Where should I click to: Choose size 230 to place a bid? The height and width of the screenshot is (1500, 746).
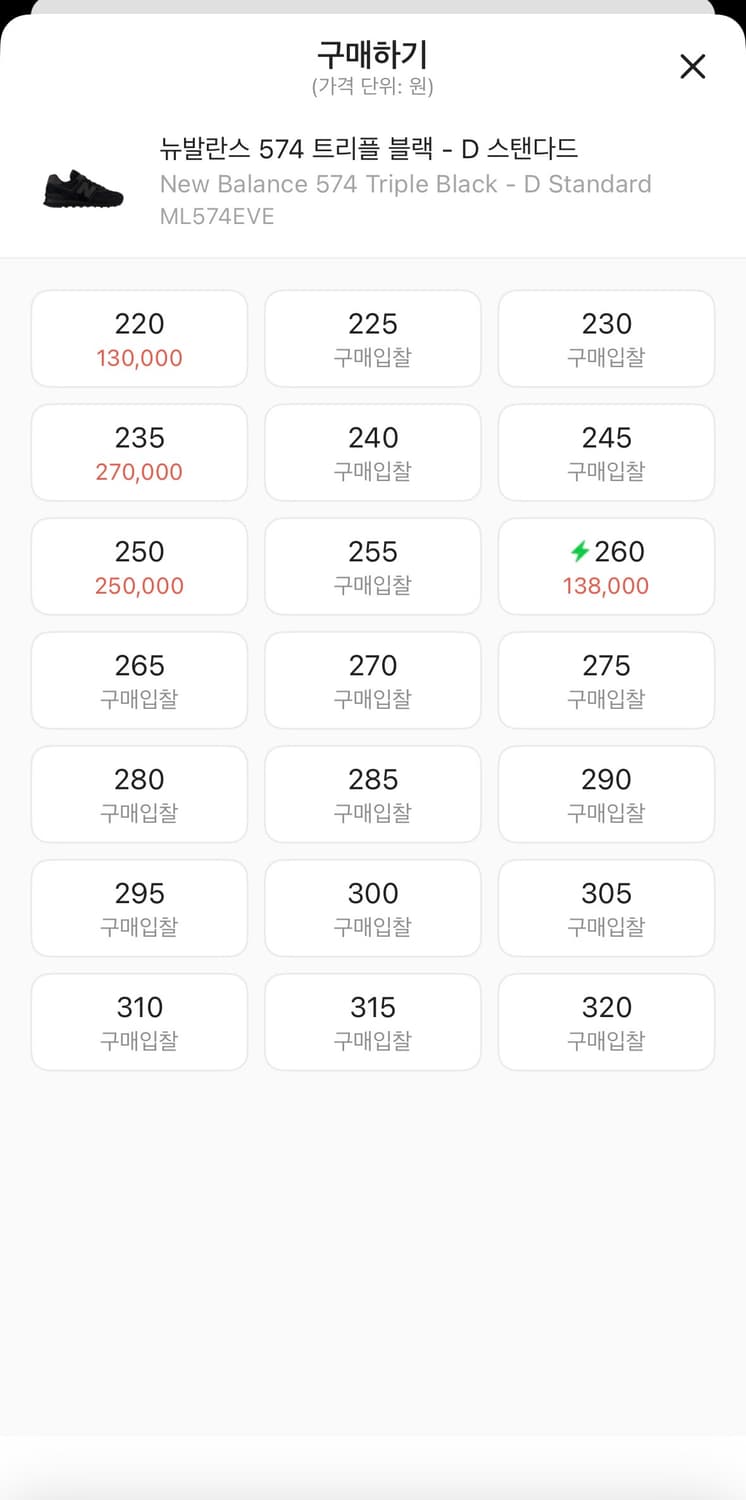pyautogui.click(x=606, y=338)
